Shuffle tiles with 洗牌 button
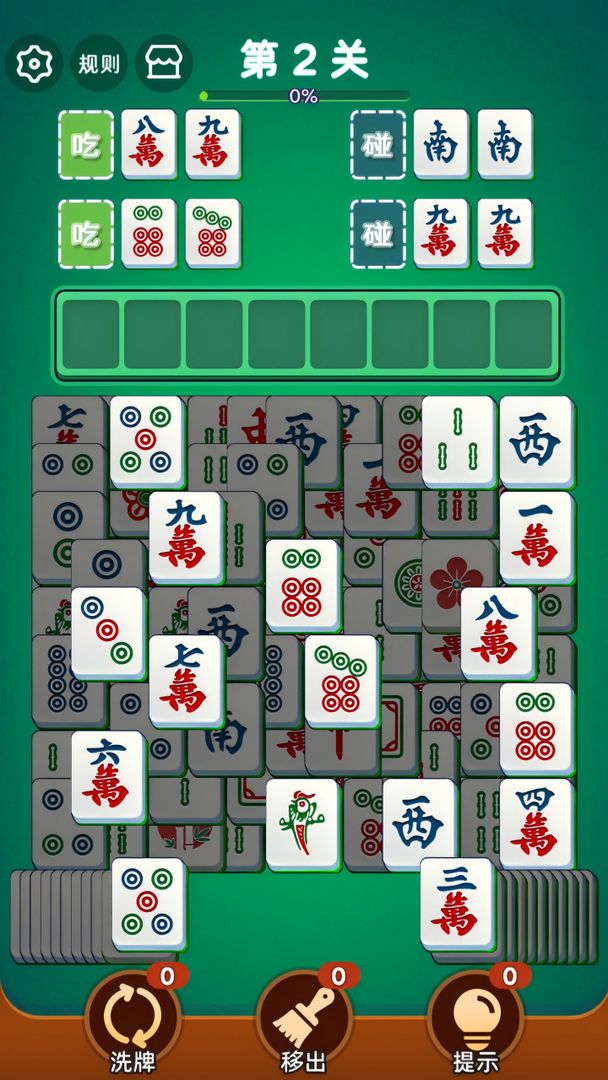 pos(132,1020)
